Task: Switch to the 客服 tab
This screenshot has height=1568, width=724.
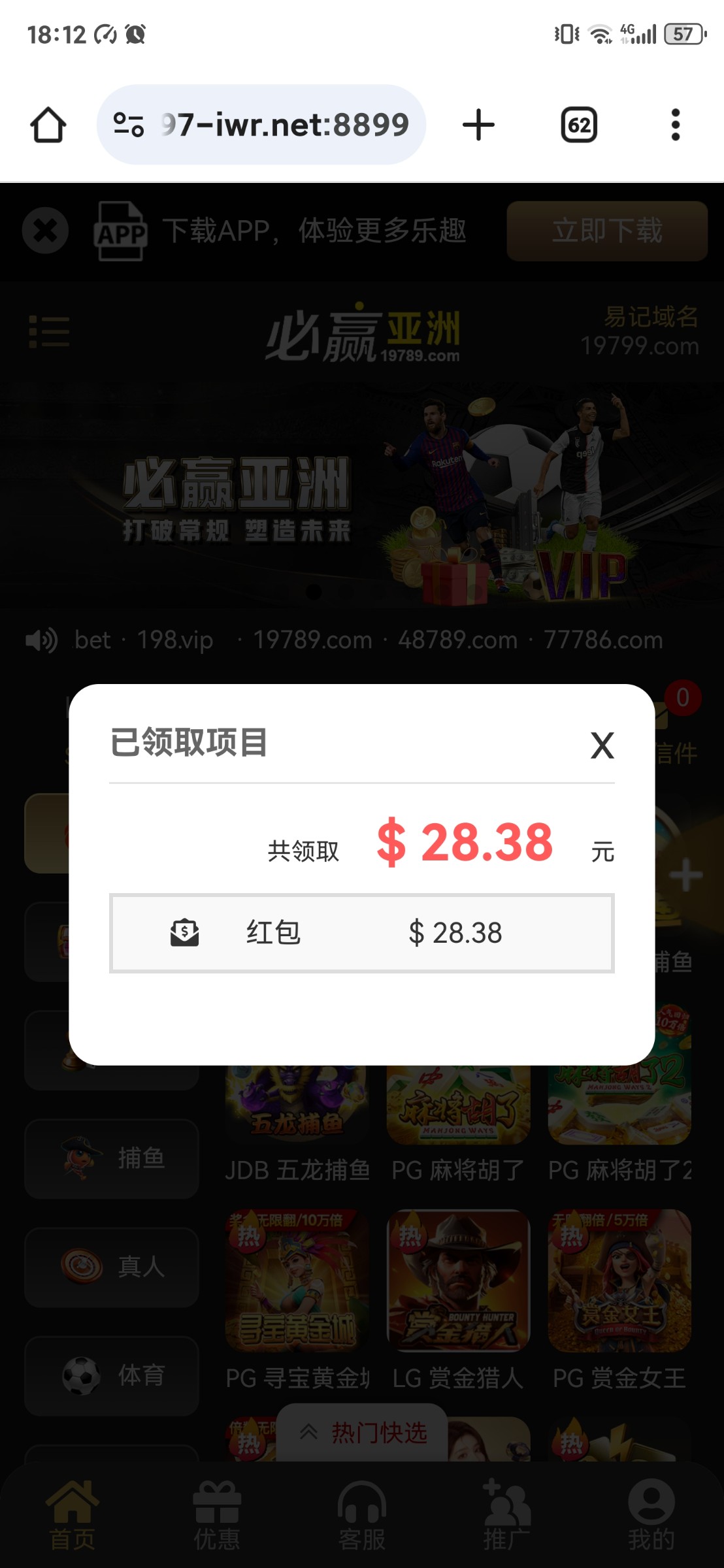Action: (362, 1516)
